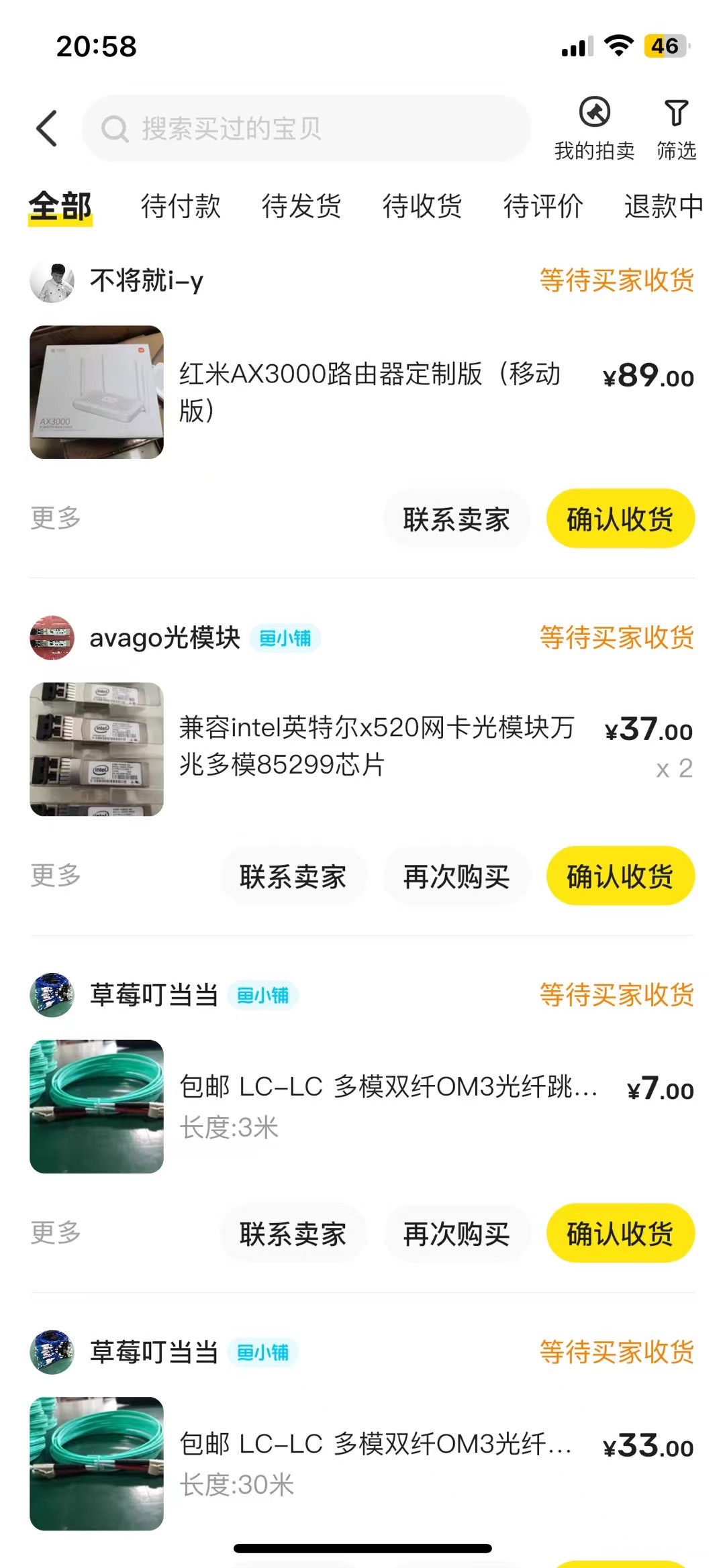
Task: Switch to the 待收货 tab
Action: point(422,206)
